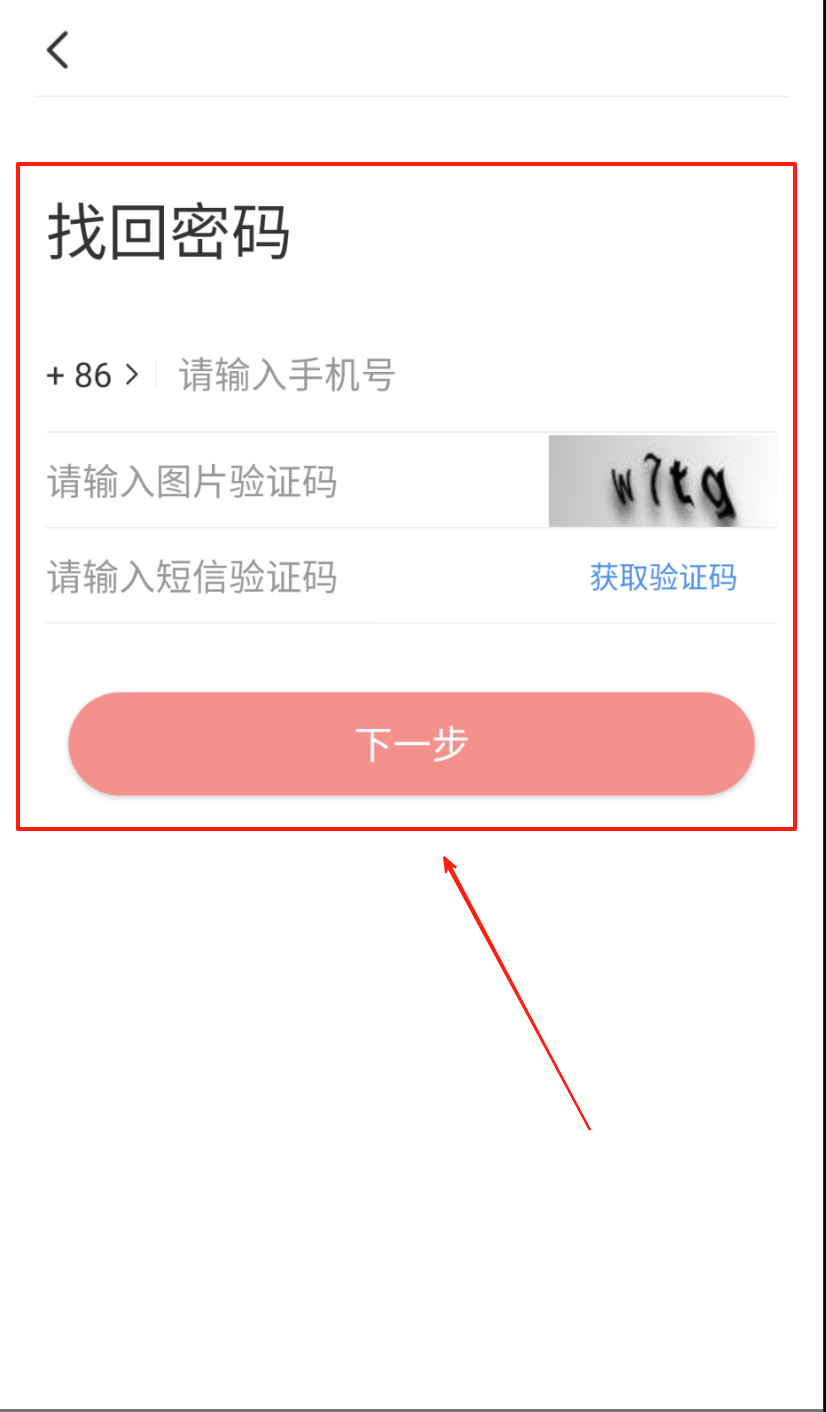Open the +86 country code picker
Viewport: 826px width, 1412px height.
pyautogui.click(x=92, y=376)
